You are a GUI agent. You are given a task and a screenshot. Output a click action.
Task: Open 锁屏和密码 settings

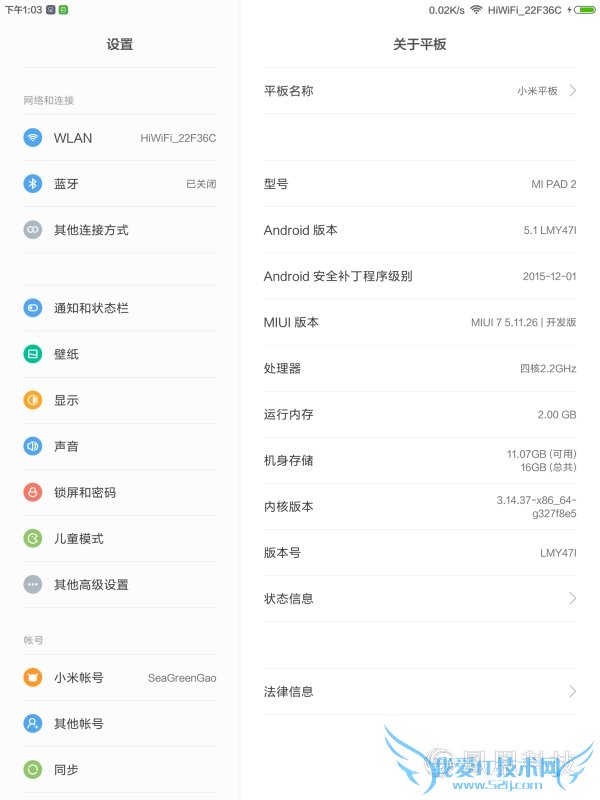click(x=120, y=492)
